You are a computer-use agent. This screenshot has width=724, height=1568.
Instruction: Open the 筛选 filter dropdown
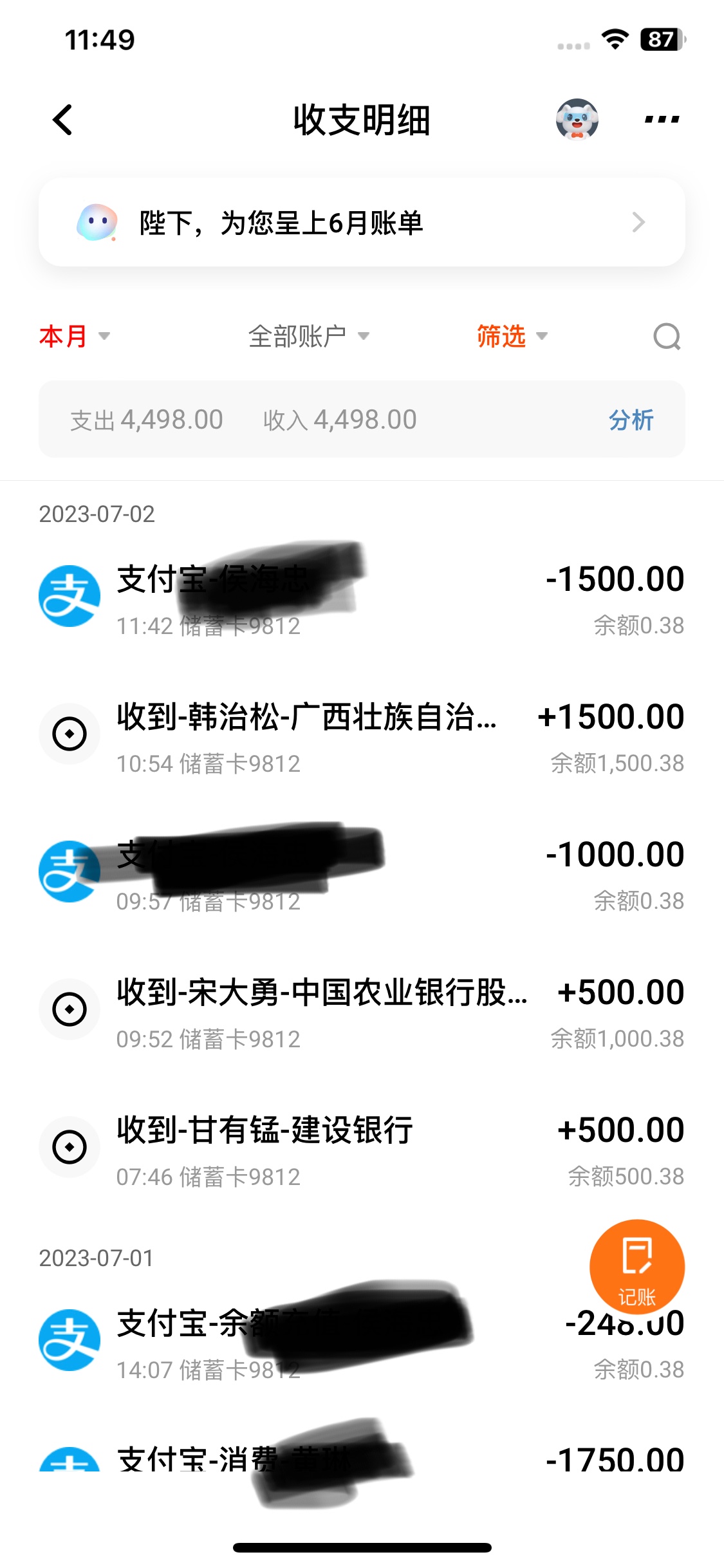click(x=512, y=336)
